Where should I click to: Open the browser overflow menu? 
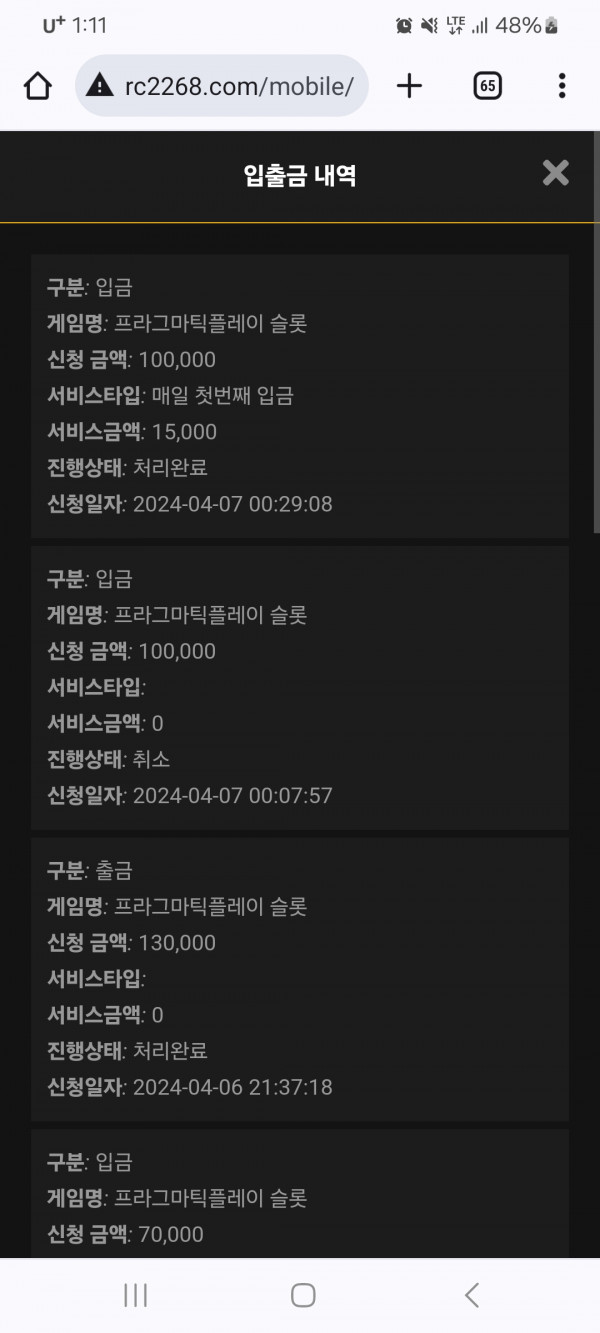point(562,86)
